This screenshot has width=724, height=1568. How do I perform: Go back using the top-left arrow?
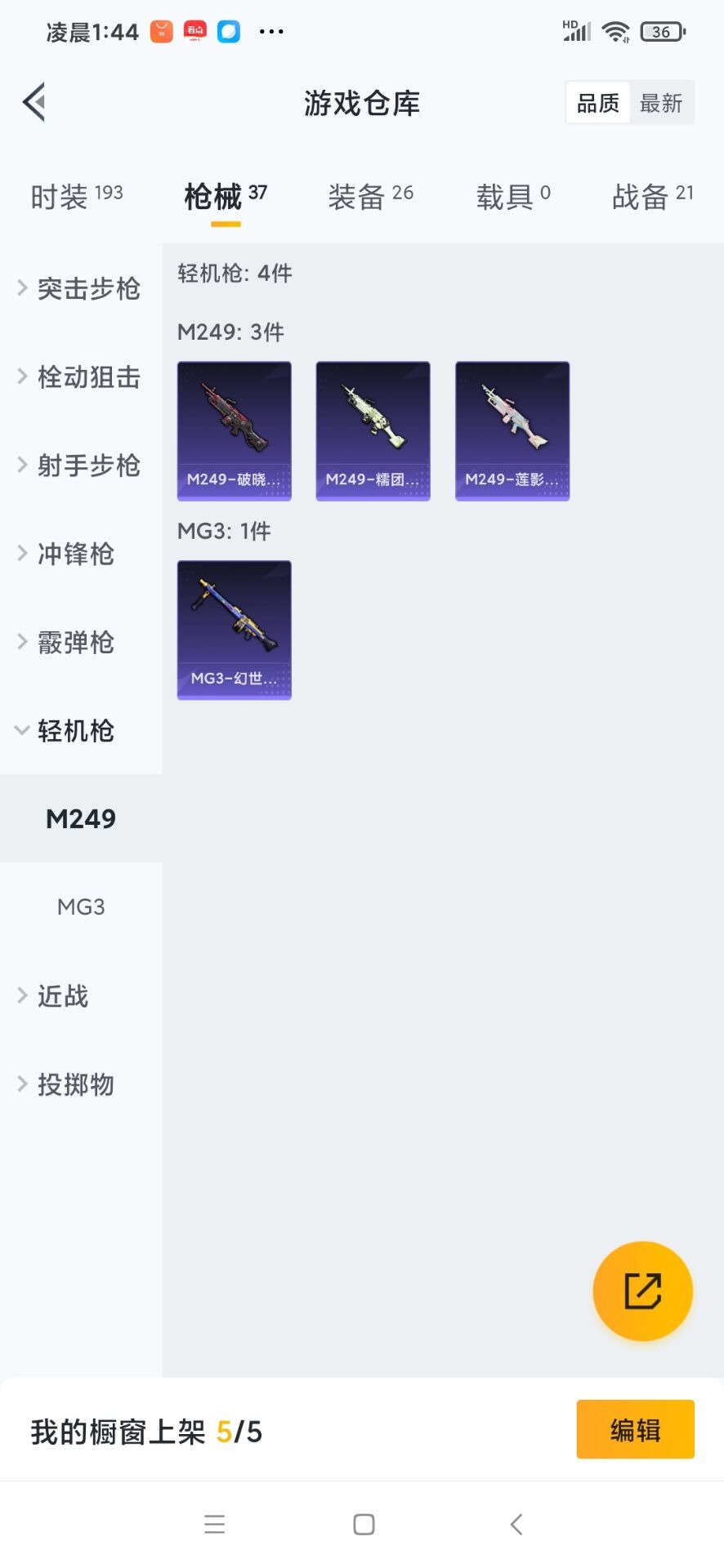[34, 103]
